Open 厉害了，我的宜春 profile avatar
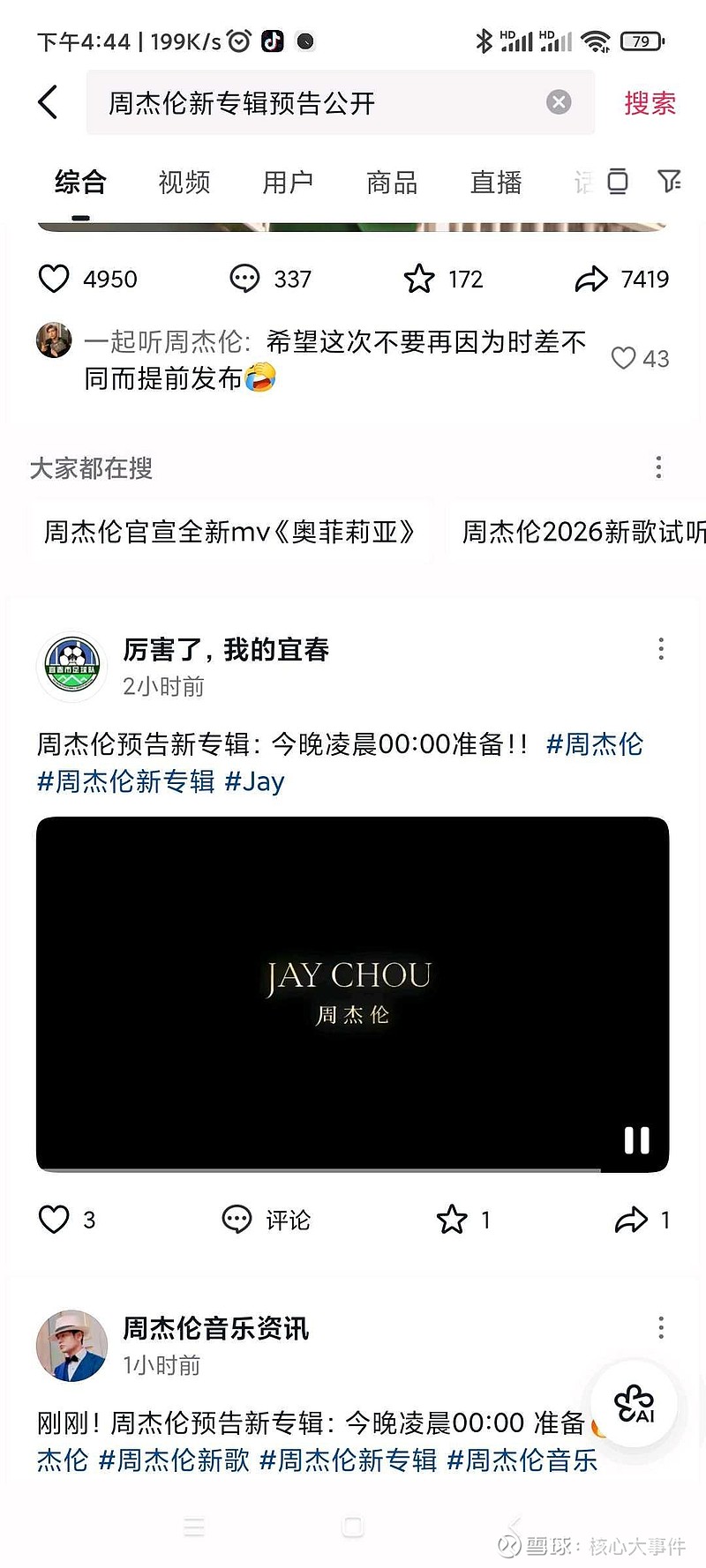 (x=72, y=668)
